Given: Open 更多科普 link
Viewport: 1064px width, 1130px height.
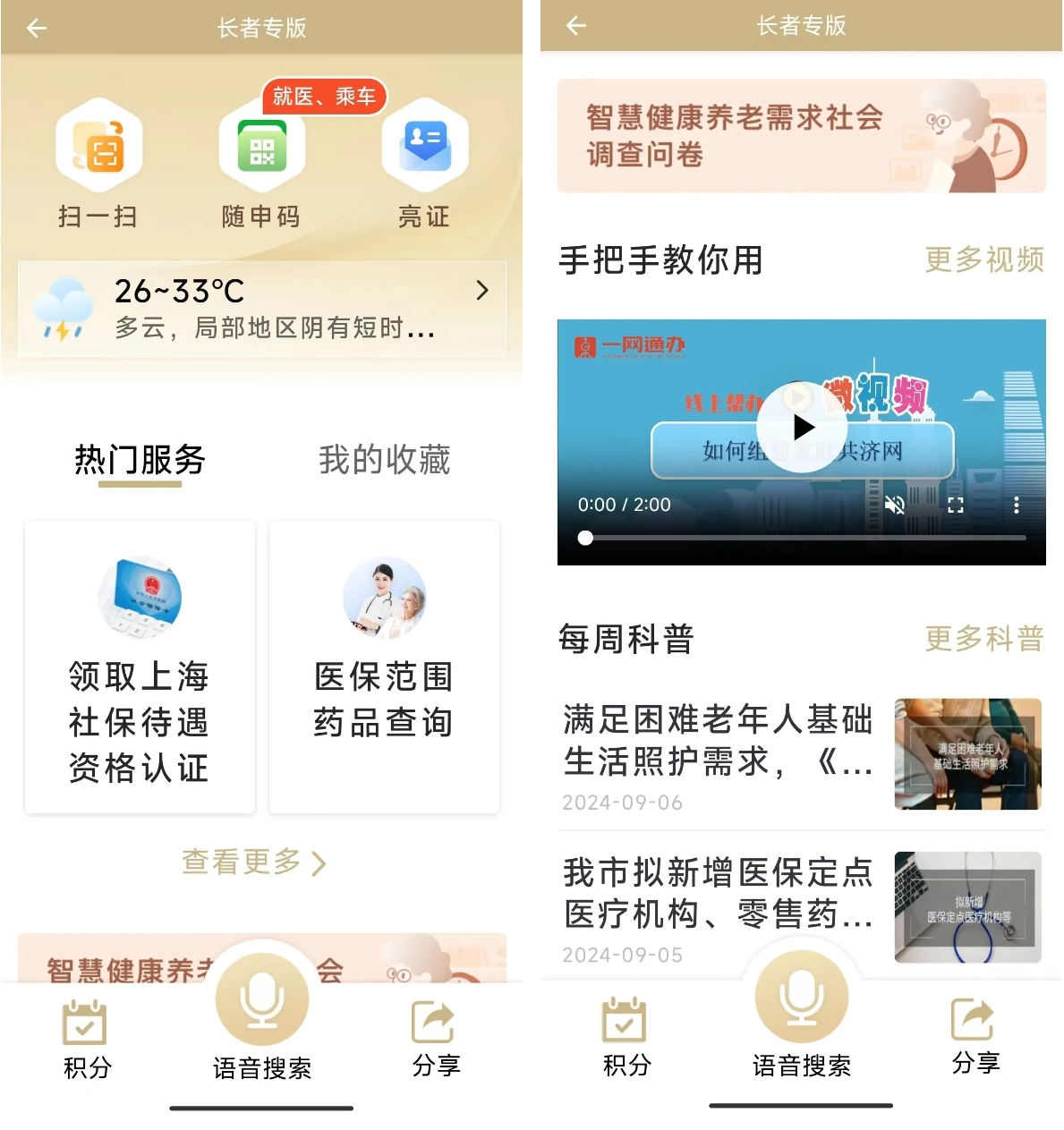Looking at the screenshot, I should 983,639.
